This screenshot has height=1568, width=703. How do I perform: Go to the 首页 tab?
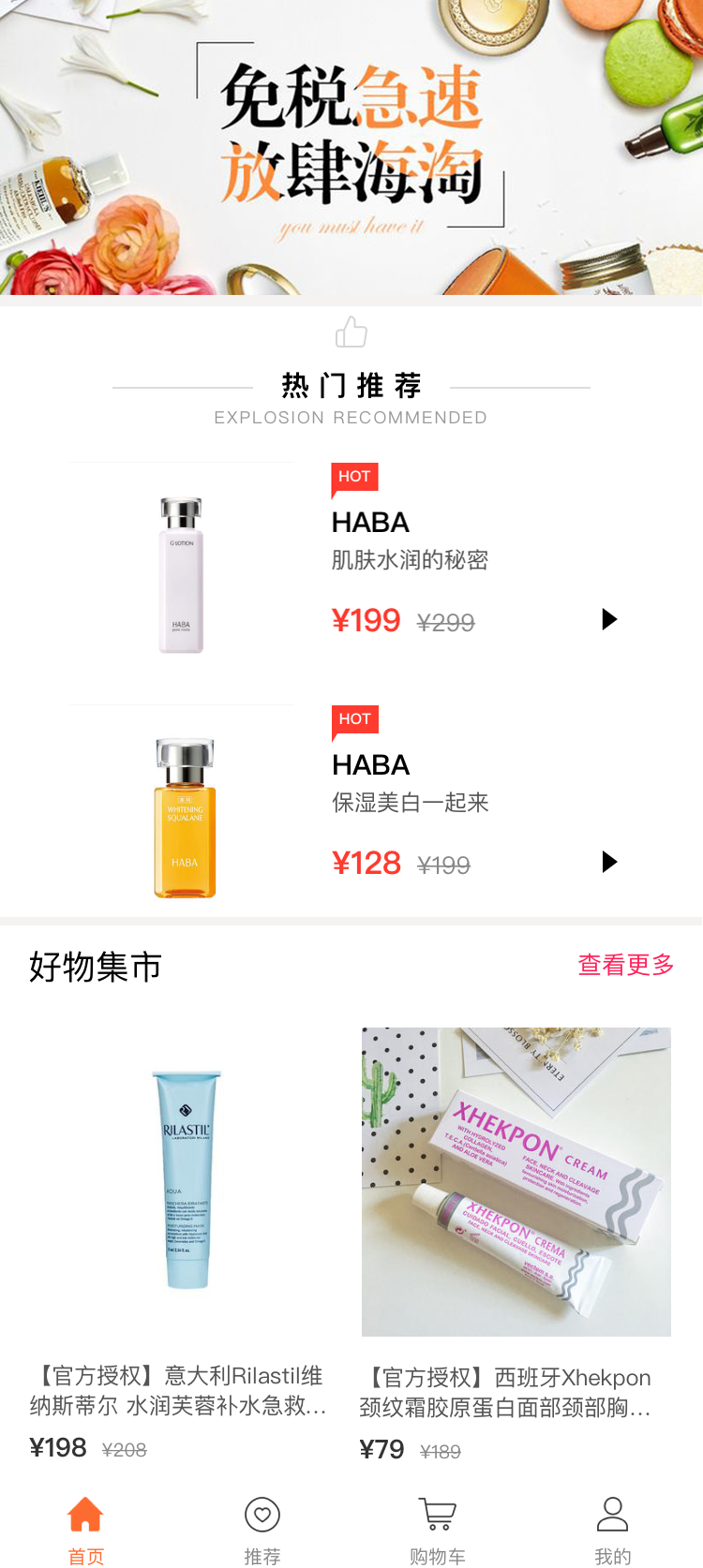point(85,1529)
